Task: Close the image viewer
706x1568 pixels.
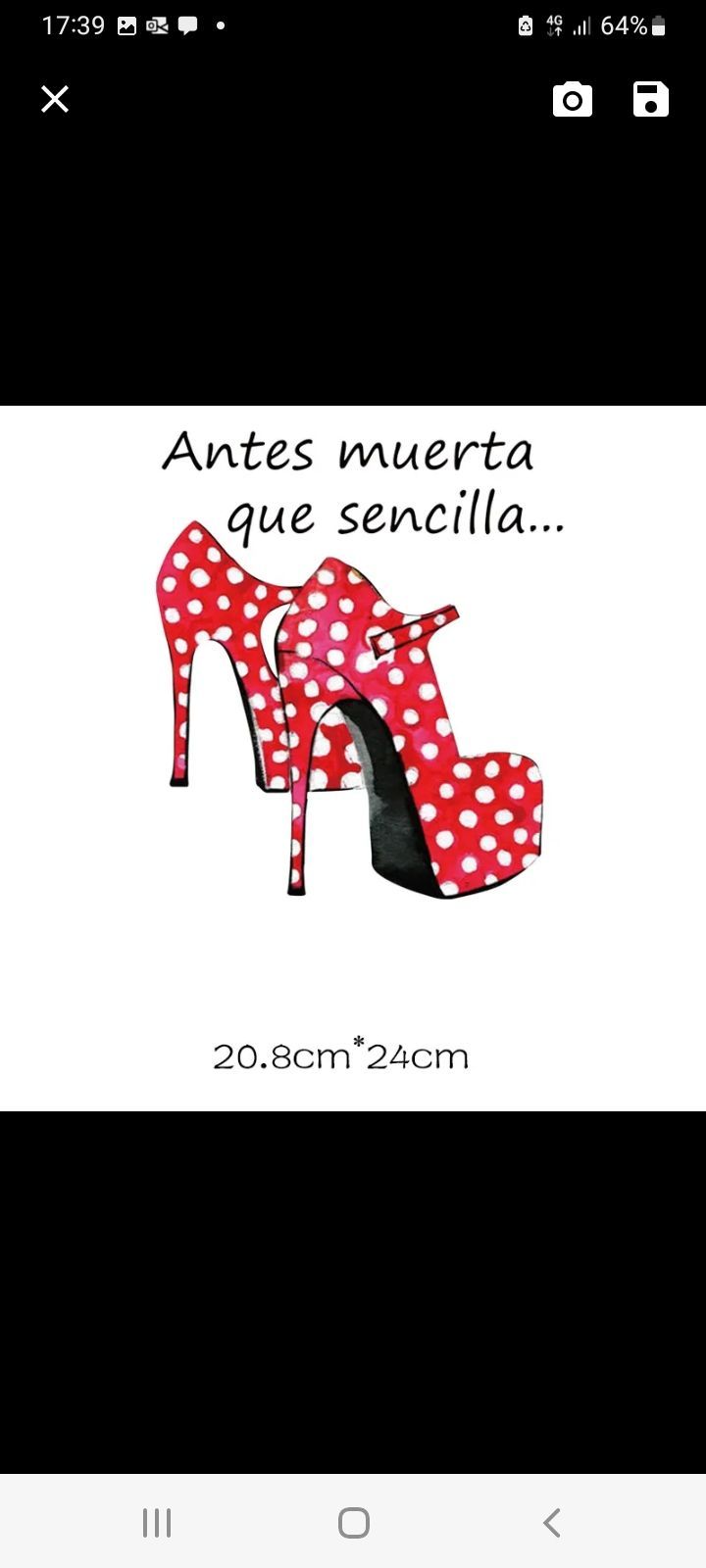Action: pos(55,99)
